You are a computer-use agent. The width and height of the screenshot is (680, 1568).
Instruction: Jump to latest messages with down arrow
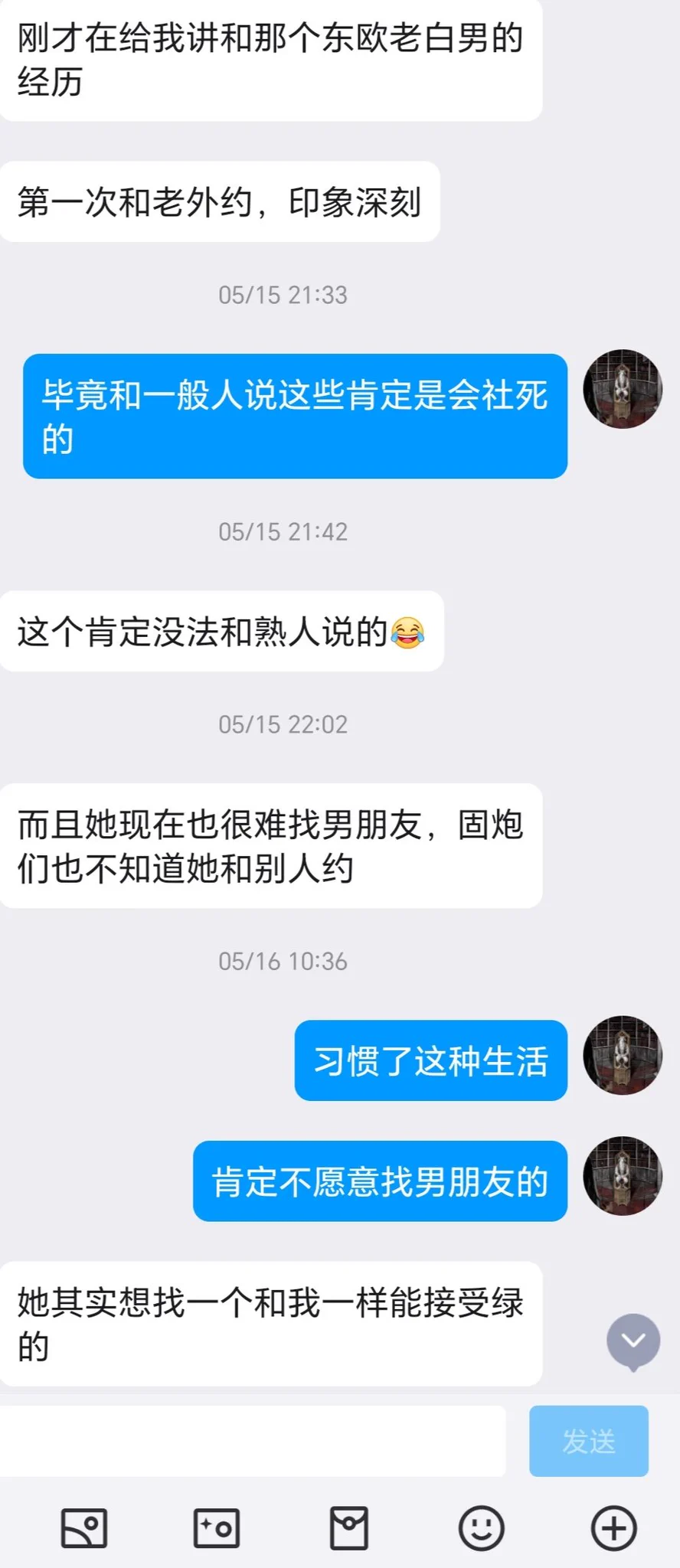(633, 1341)
